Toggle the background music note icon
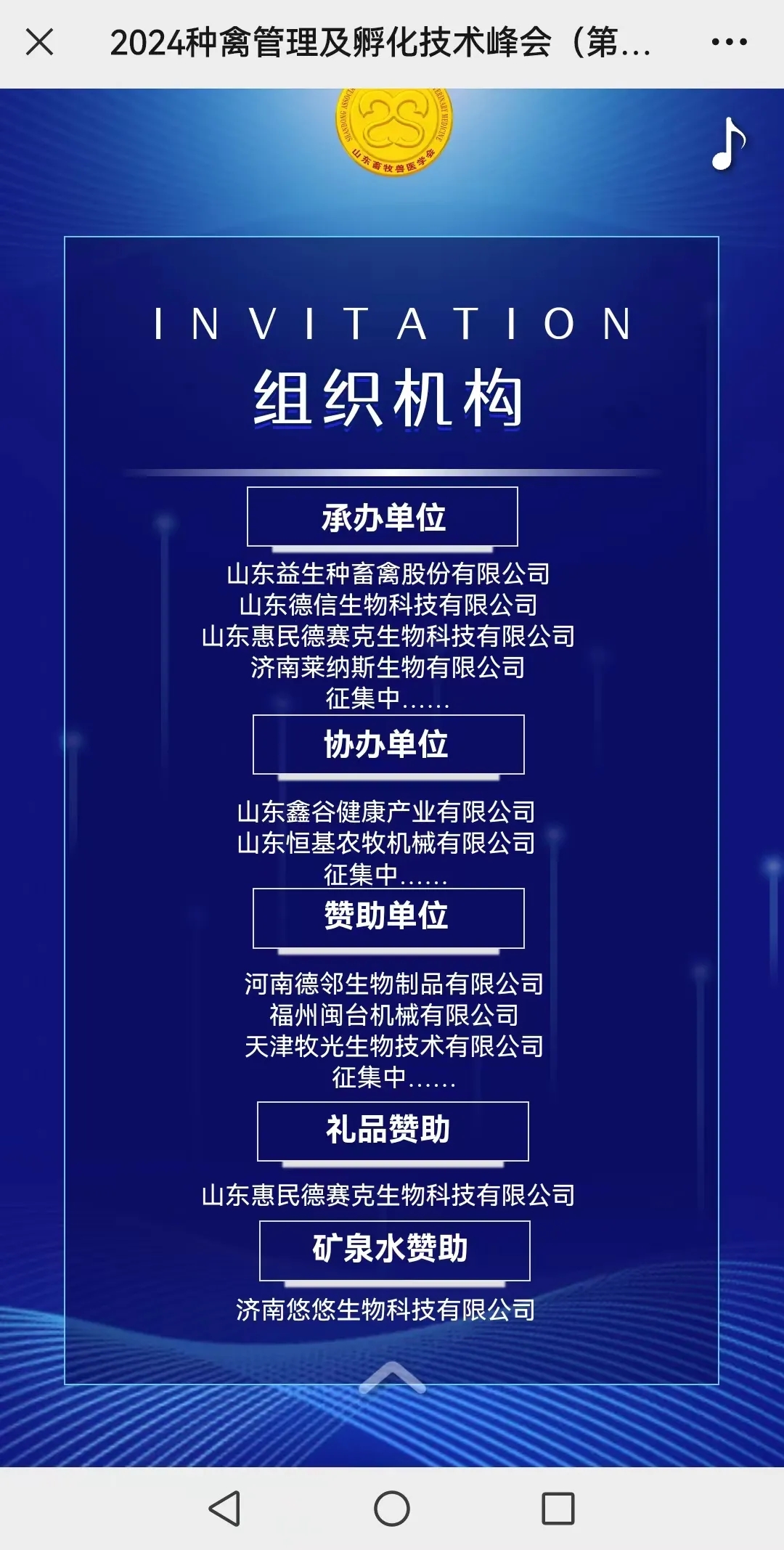Image resolution: width=784 pixels, height=1550 pixels. point(728,144)
